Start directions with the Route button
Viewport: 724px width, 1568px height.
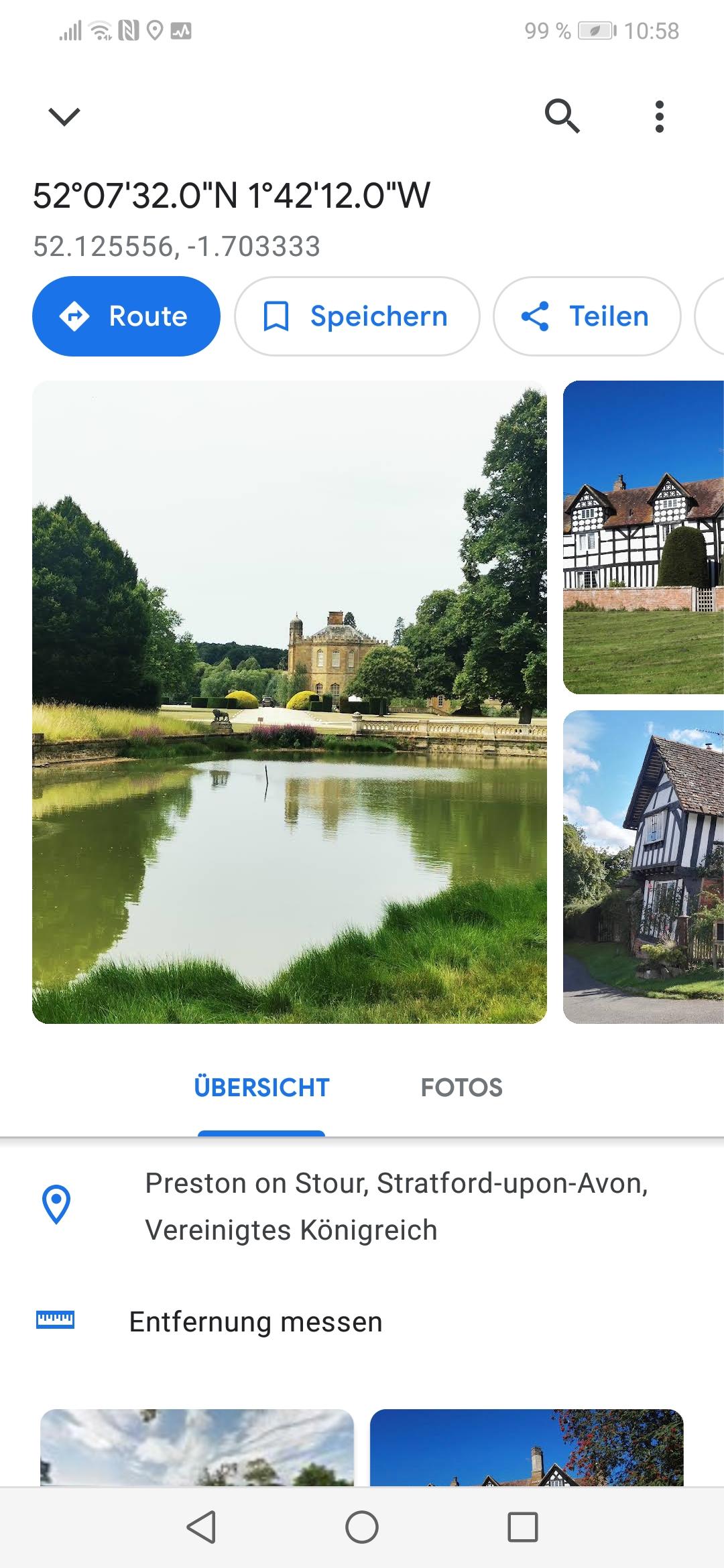(x=126, y=316)
